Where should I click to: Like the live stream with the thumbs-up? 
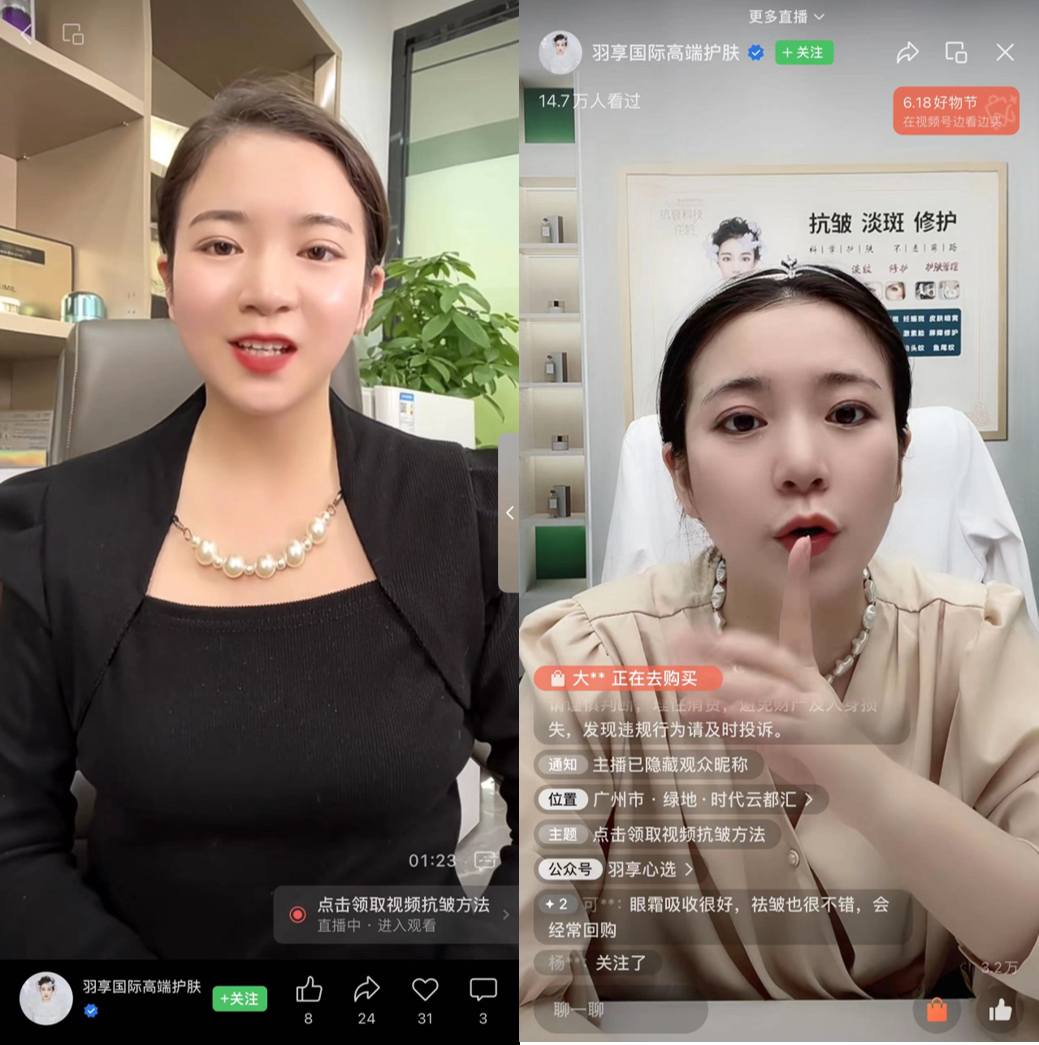1000,1011
